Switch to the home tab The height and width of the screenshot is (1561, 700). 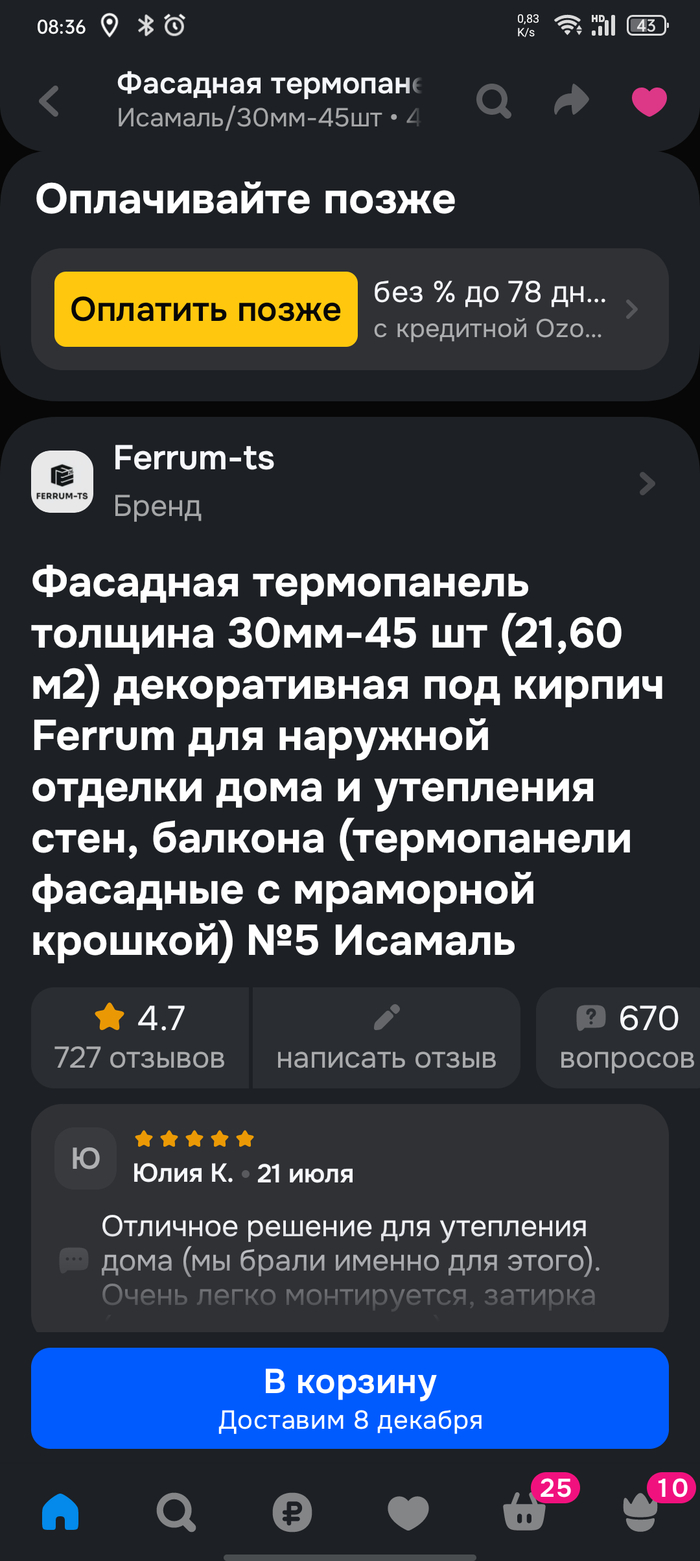coord(60,1513)
